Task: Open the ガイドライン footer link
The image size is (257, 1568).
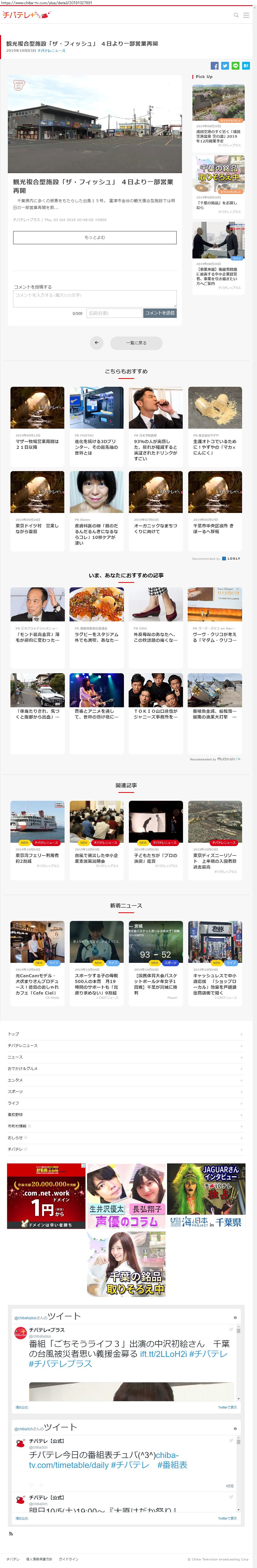Action: point(69,1559)
